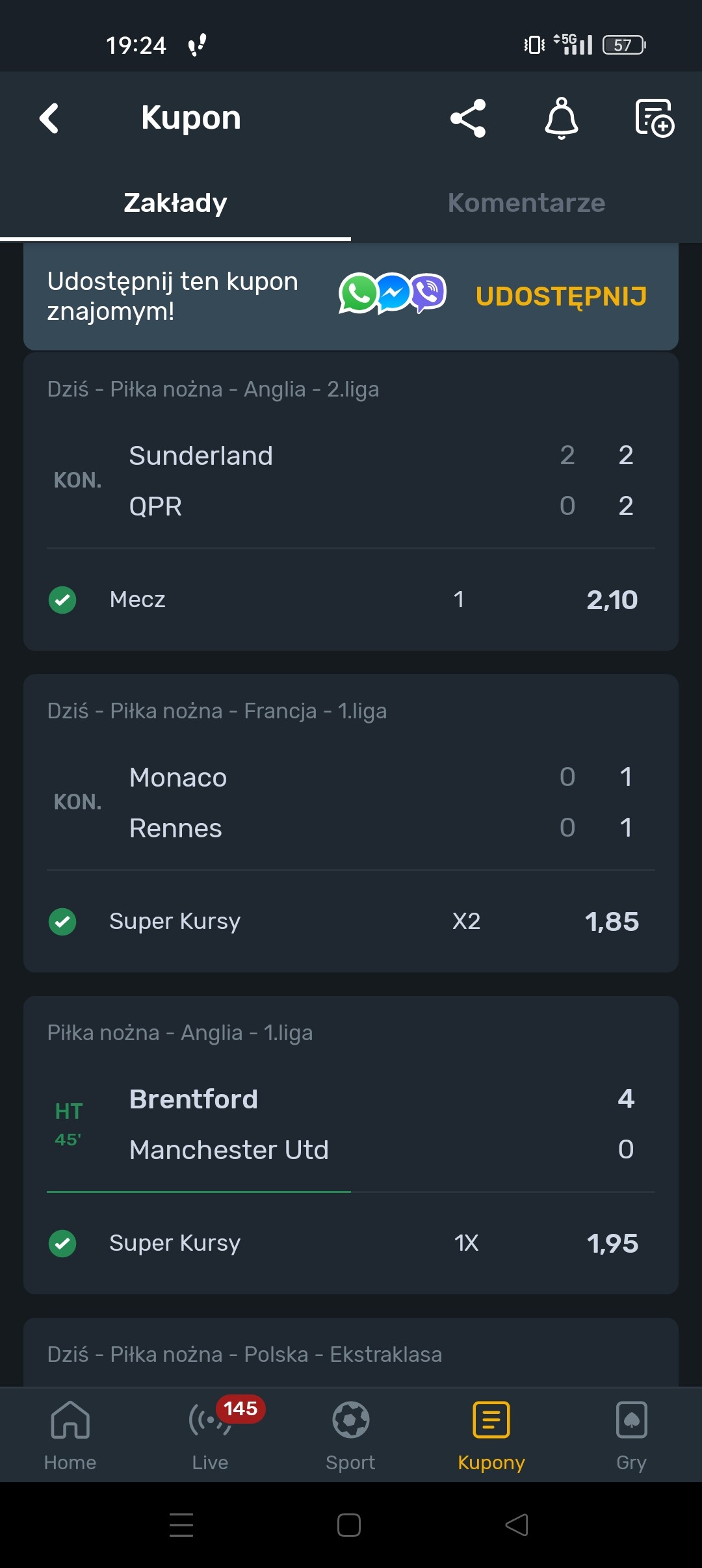Switch to the Komentarze tab

point(526,203)
